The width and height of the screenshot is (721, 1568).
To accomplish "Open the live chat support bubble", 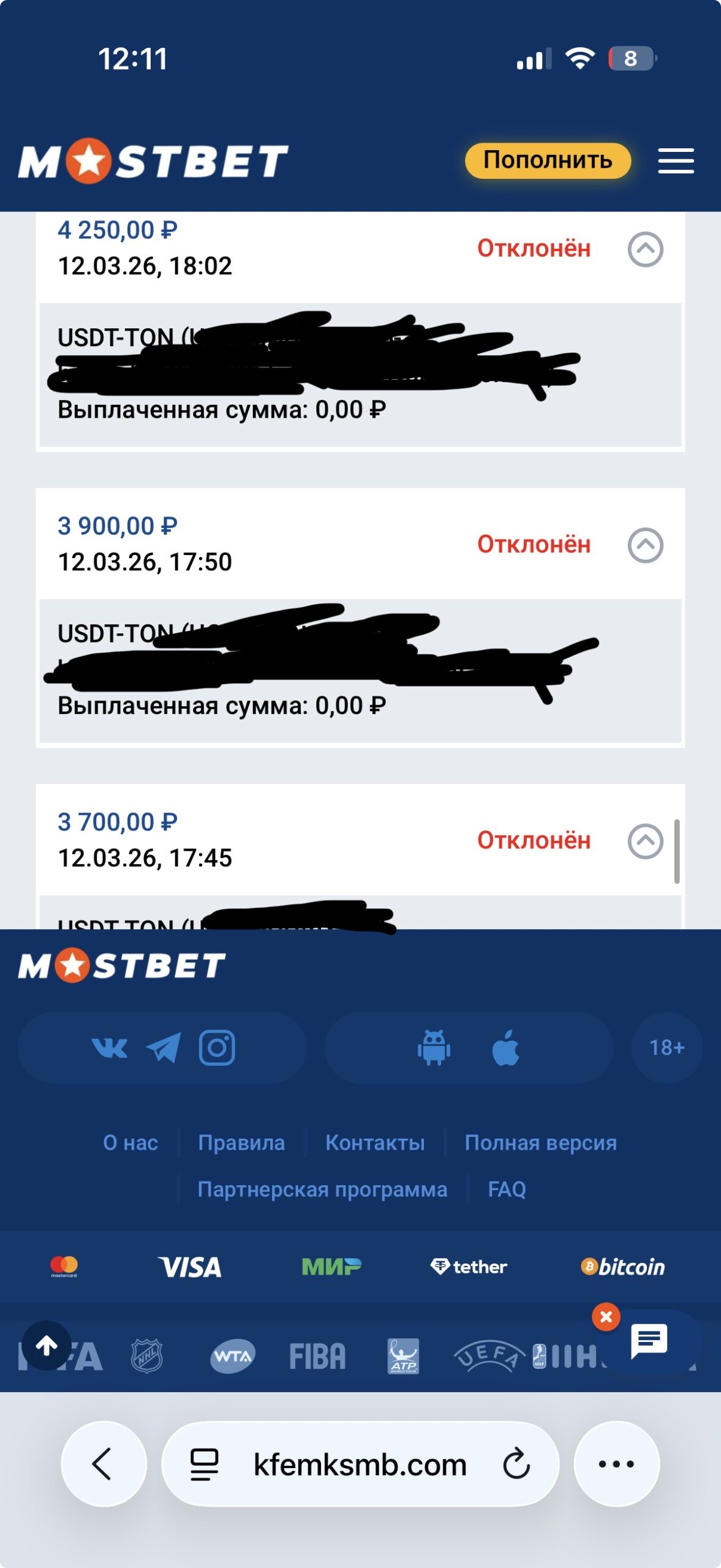I will click(649, 1341).
